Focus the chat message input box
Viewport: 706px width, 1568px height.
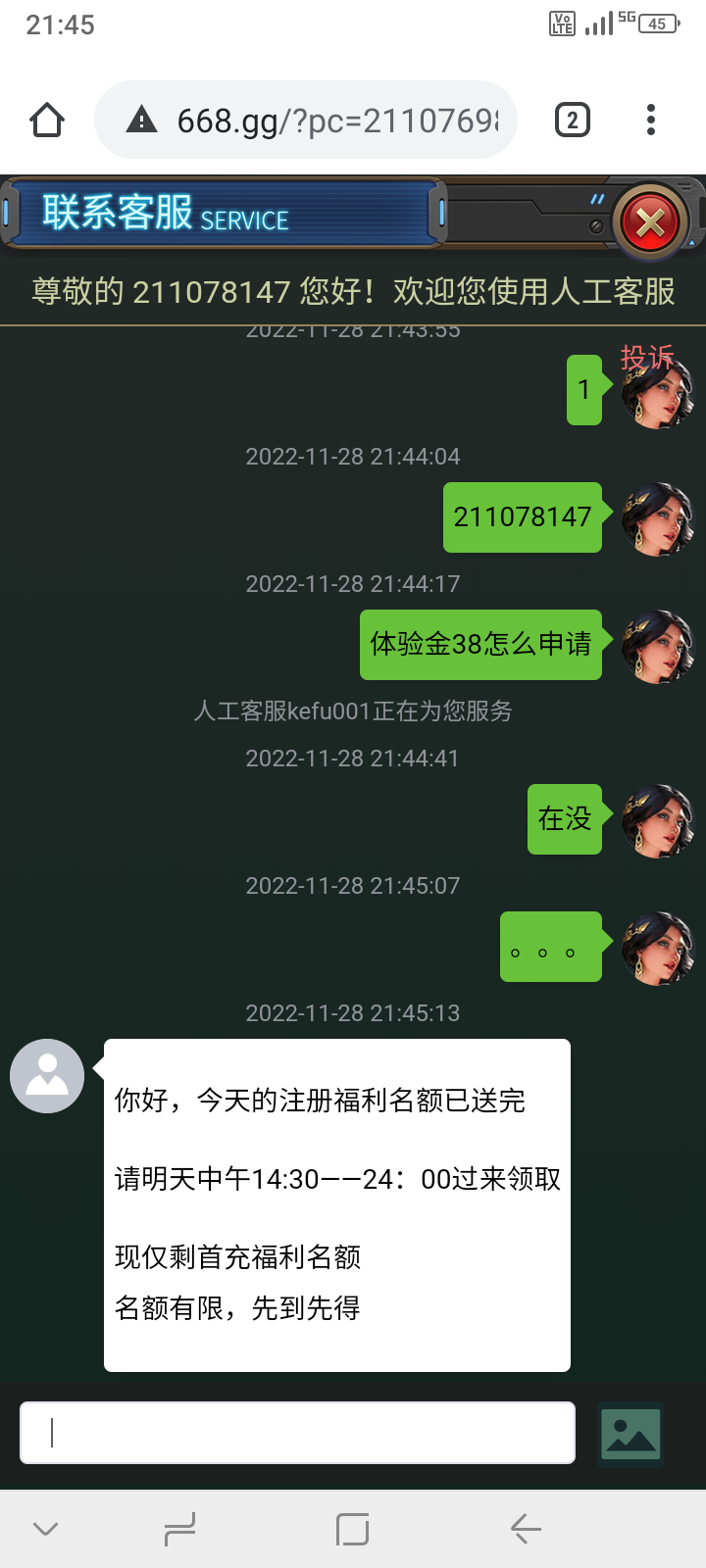297,1433
